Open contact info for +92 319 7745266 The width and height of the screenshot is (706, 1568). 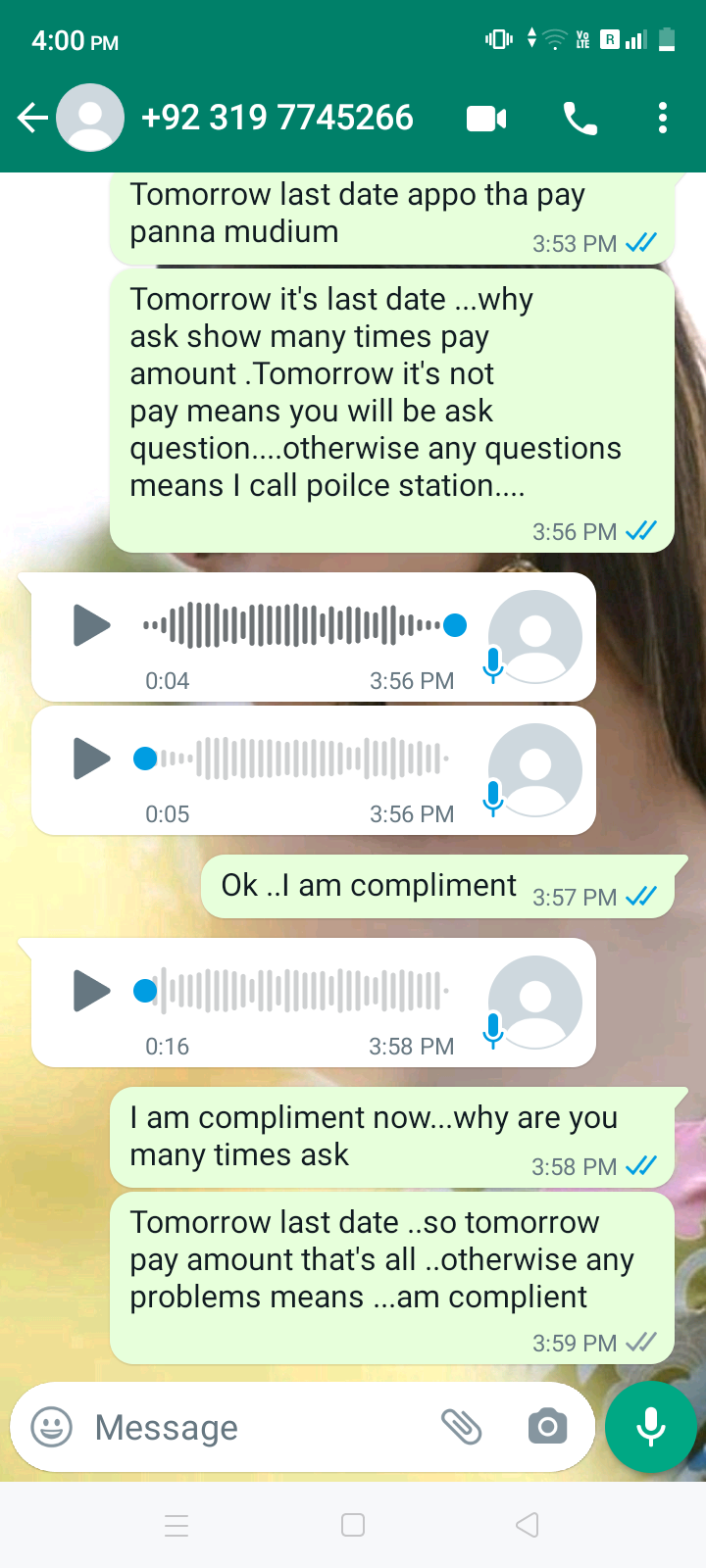(x=277, y=119)
